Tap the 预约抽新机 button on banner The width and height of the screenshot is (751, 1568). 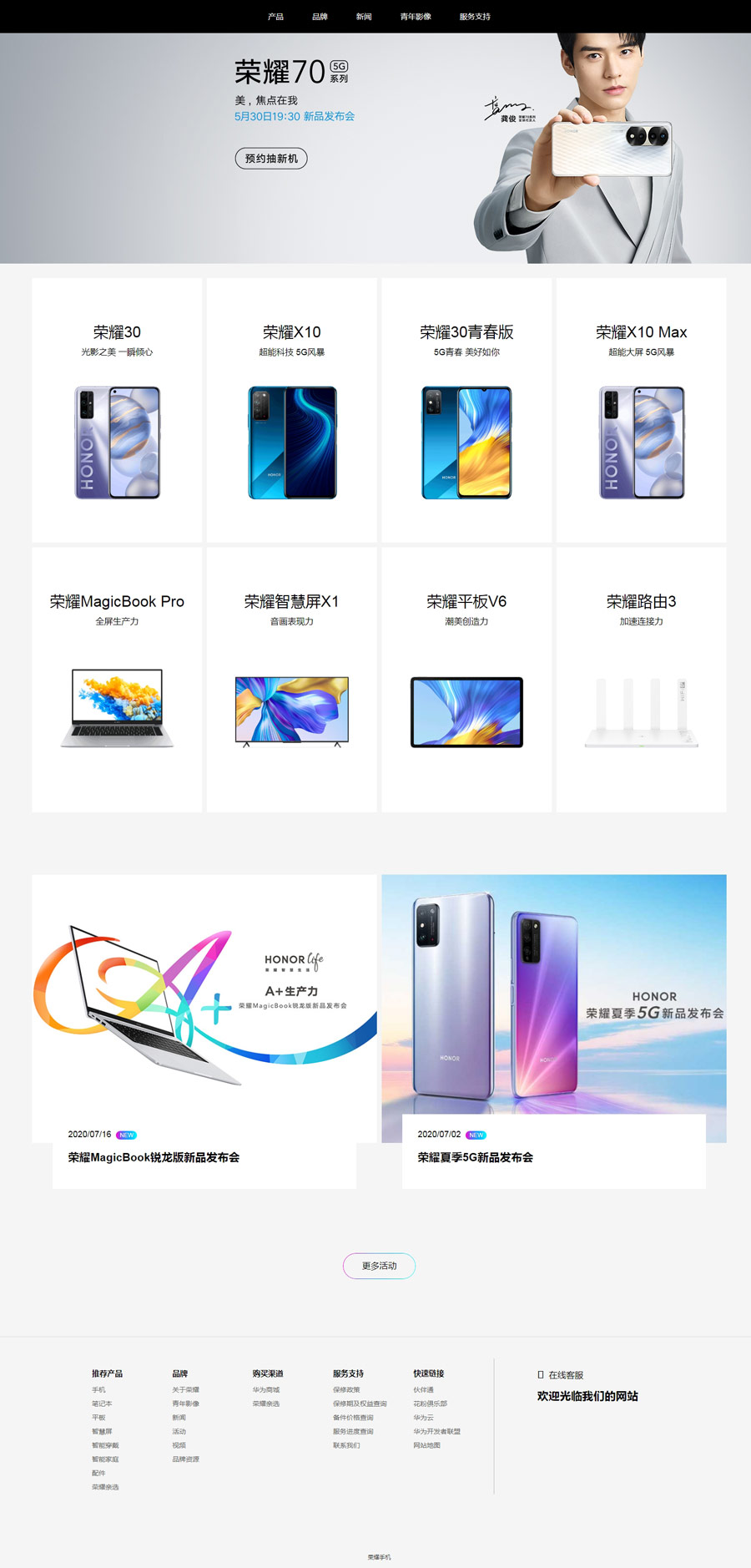(271, 159)
